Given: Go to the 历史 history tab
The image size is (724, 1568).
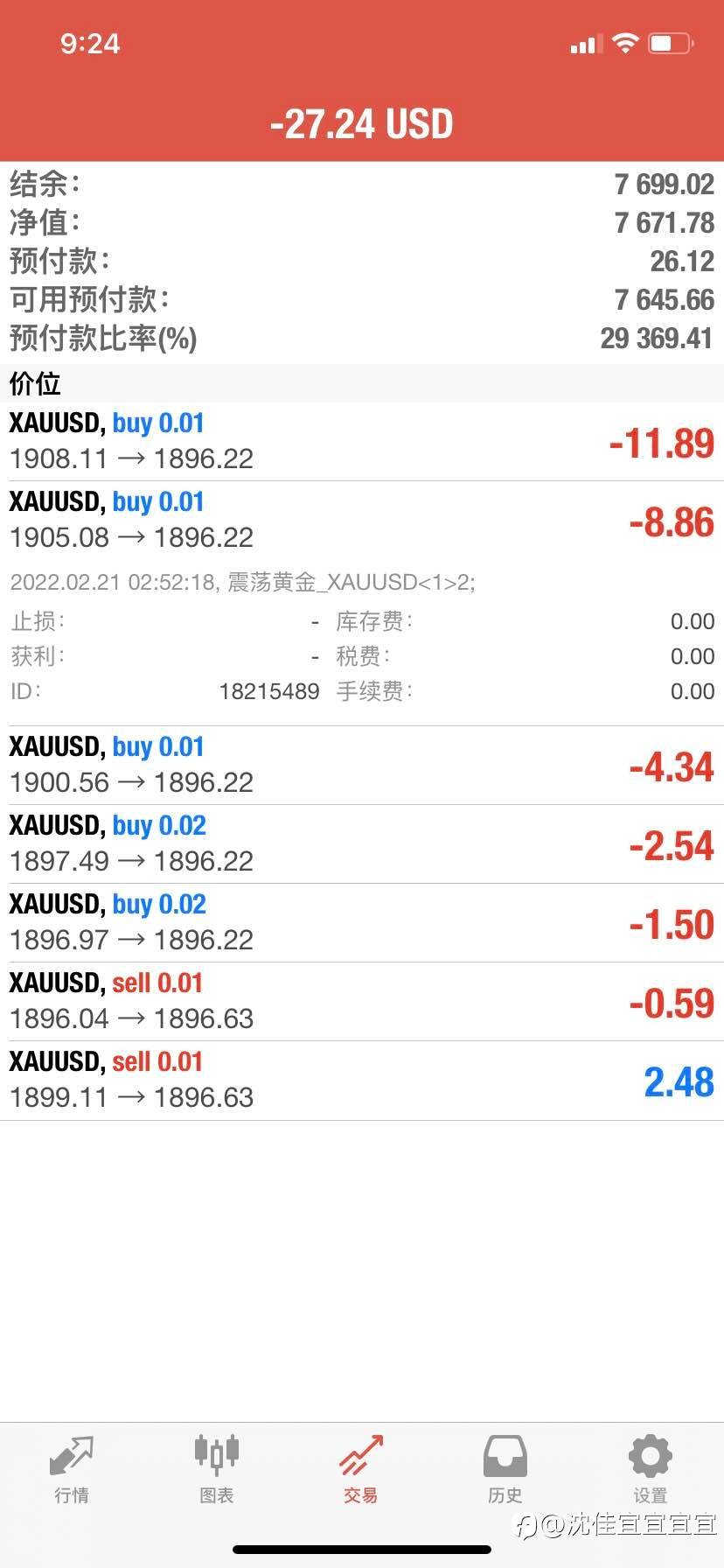Looking at the screenshot, I should point(505,1470).
